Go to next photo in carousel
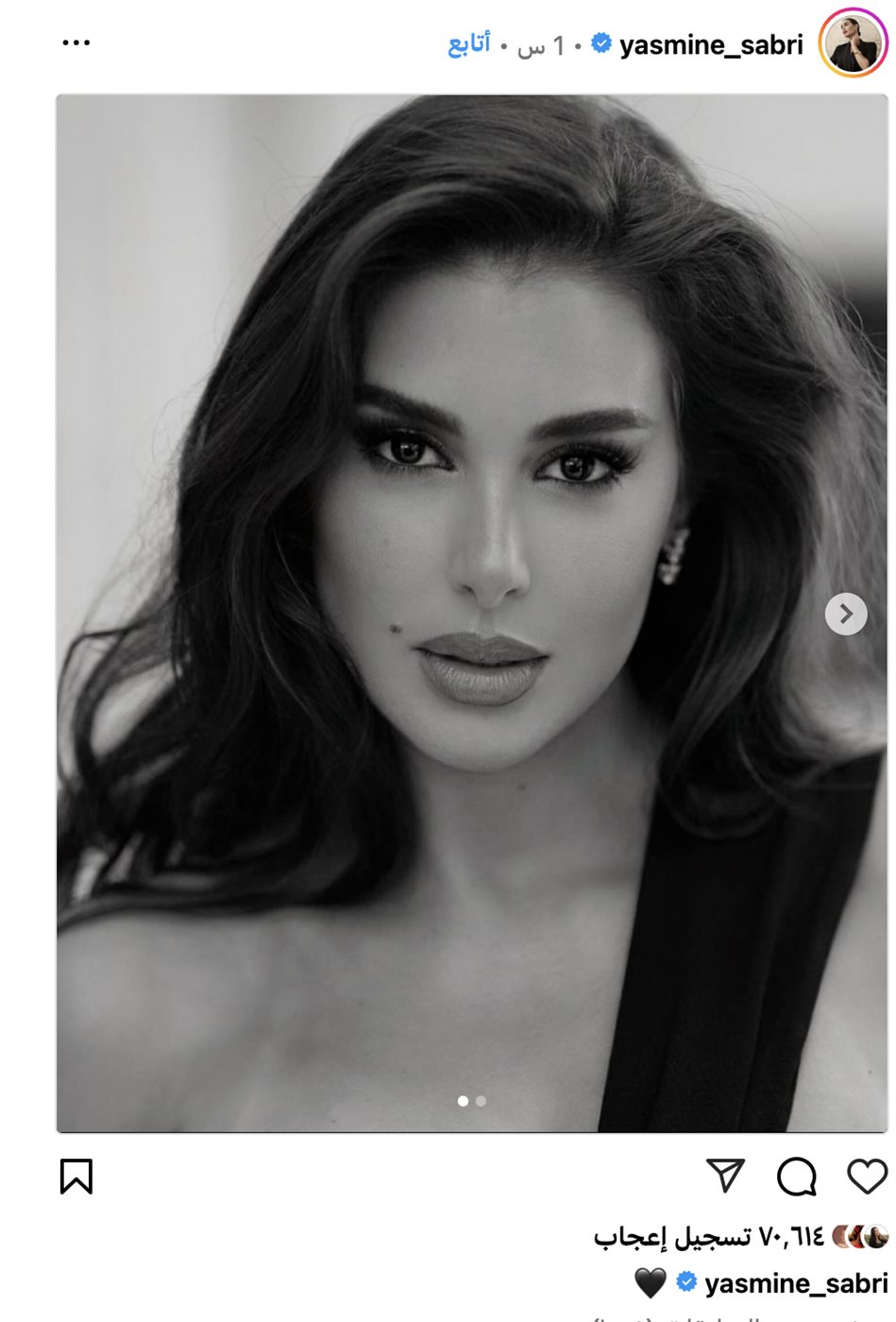Screen dimensions: 896x1322 coord(845,615)
